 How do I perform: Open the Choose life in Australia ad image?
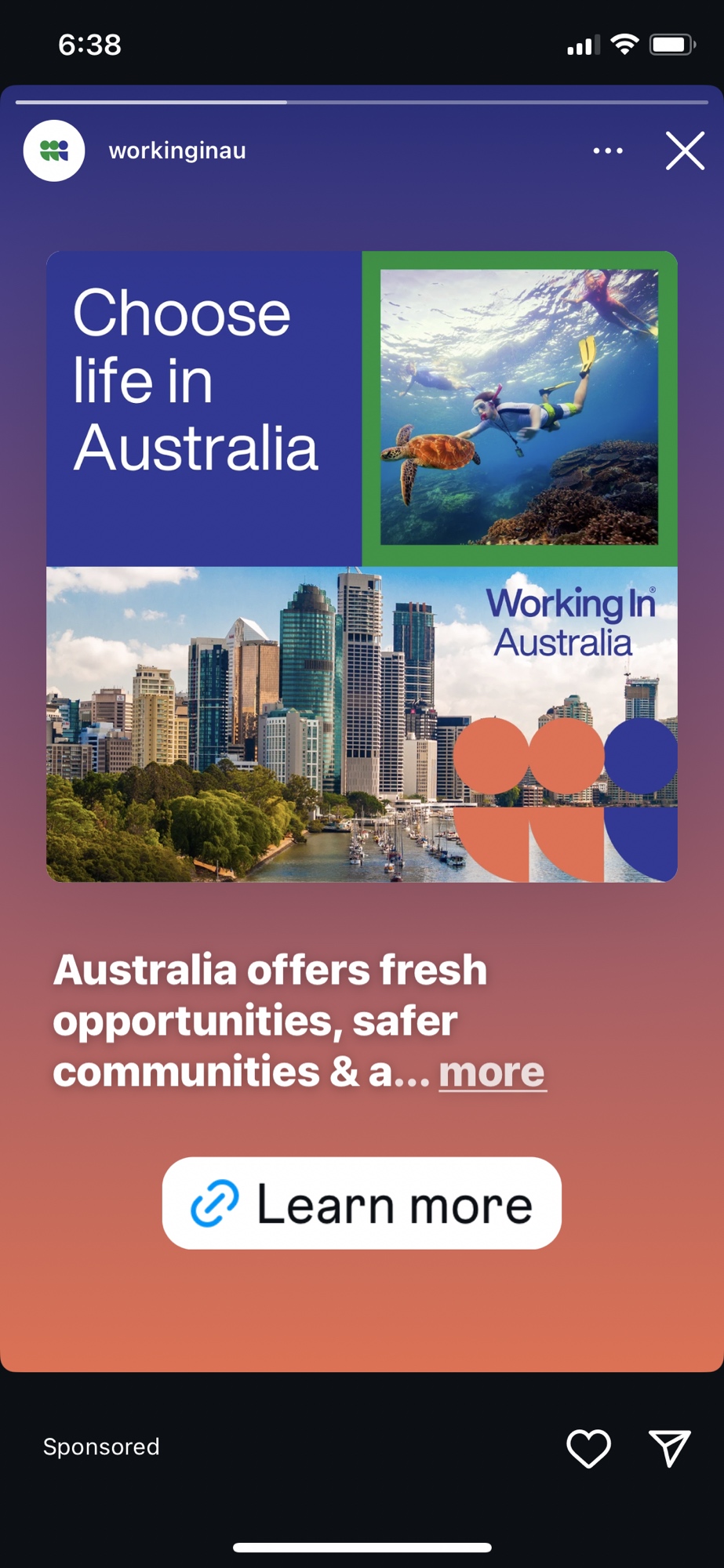pos(362,566)
